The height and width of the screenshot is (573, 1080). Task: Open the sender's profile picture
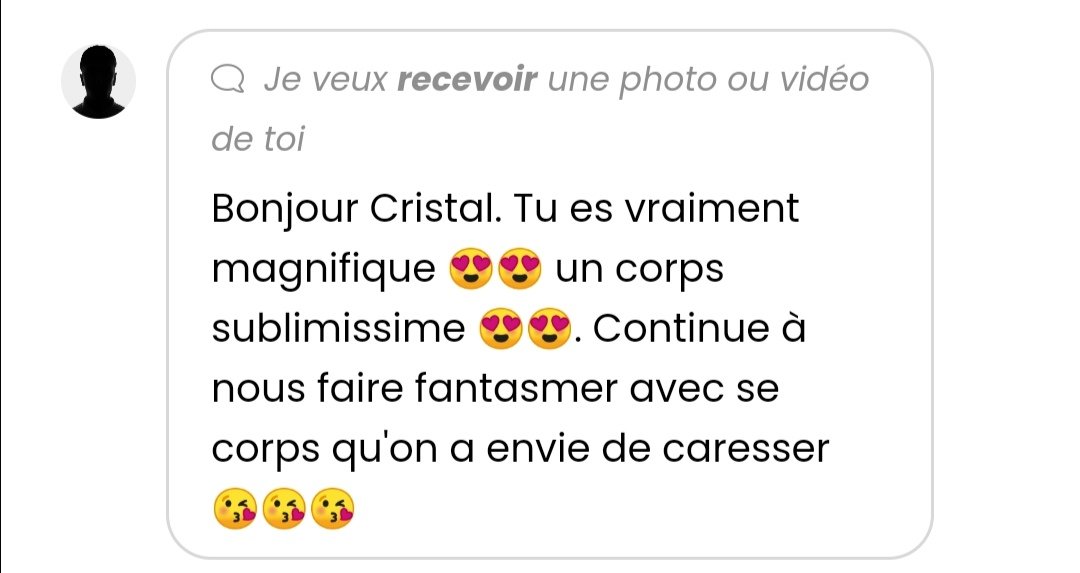point(98,83)
